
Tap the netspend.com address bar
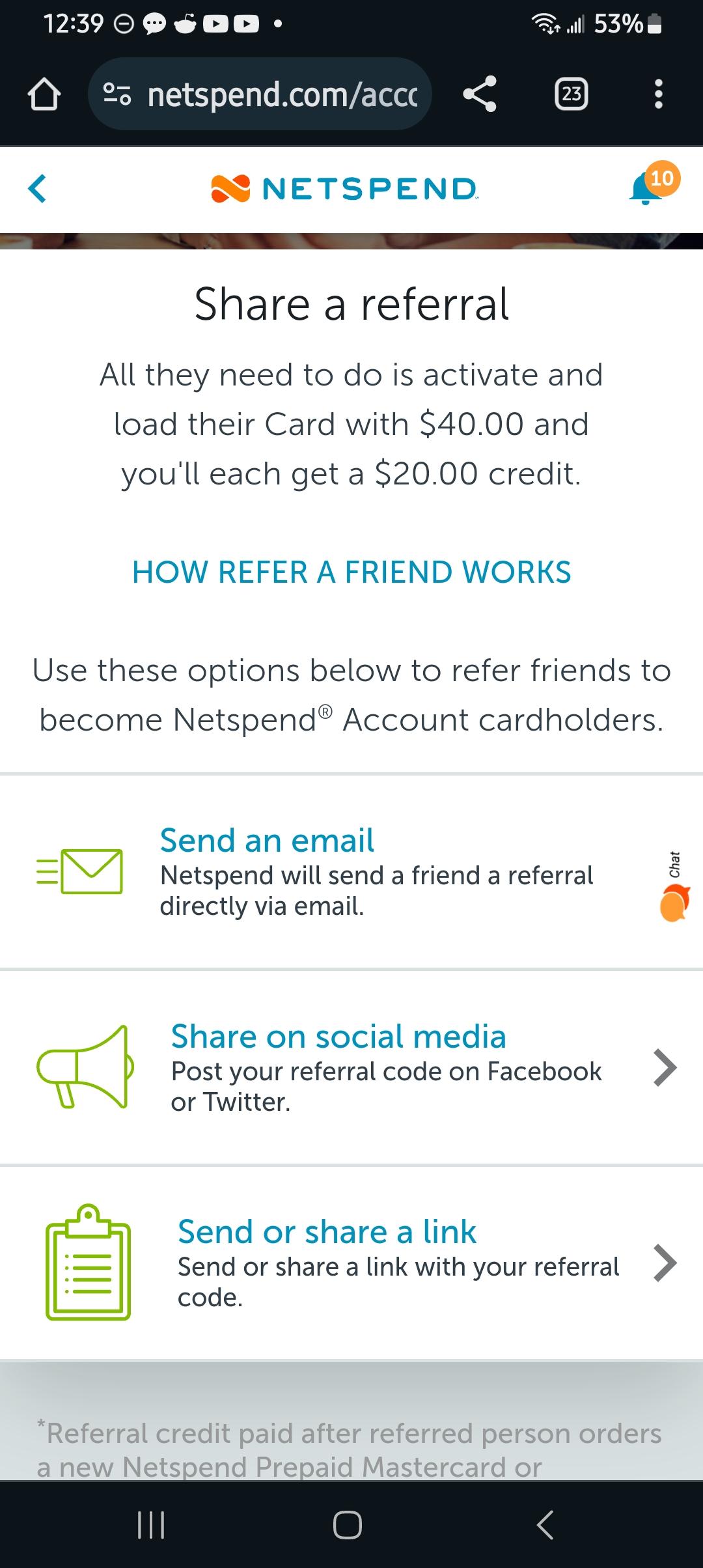point(280,94)
